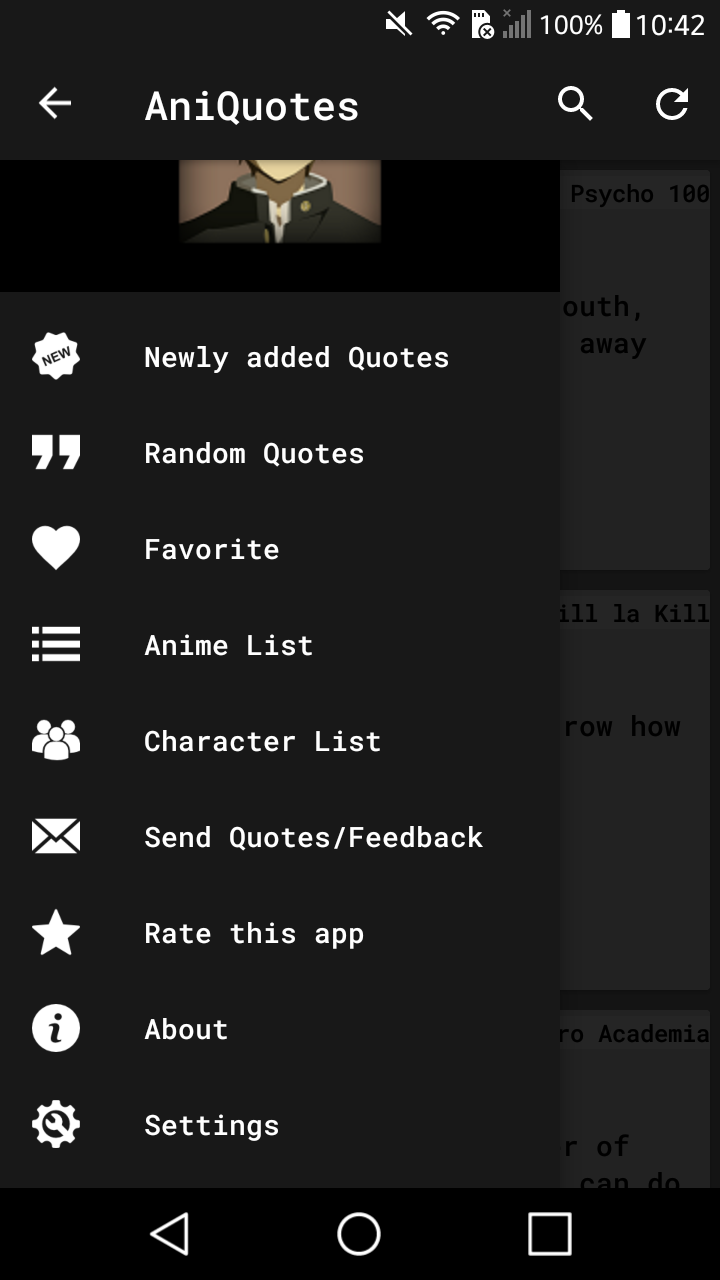This screenshot has width=720, height=1280.
Task: Refresh quotes with the reload icon
Action: coord(672,103)
